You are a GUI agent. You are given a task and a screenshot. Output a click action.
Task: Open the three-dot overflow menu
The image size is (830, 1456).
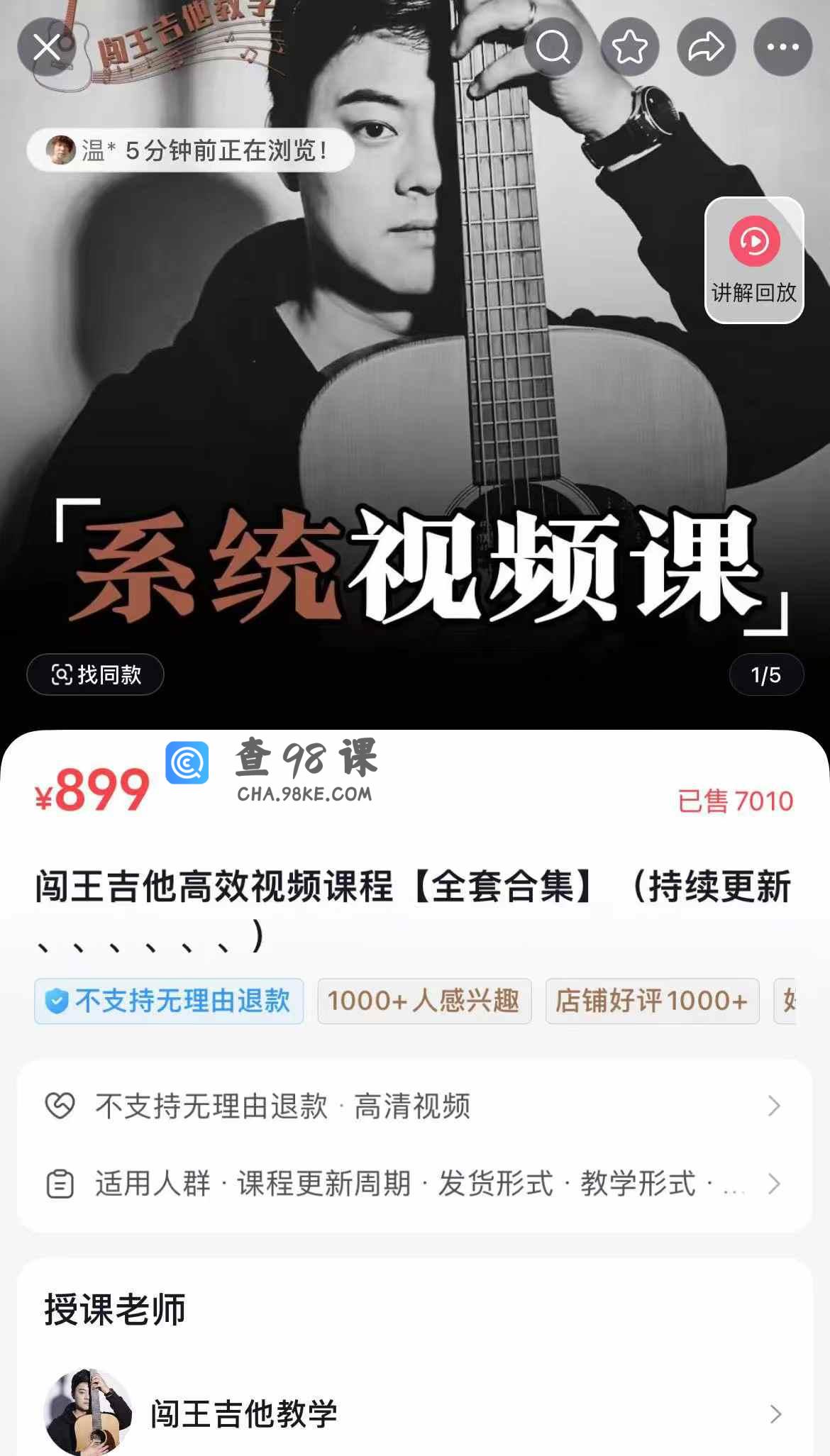782,48
